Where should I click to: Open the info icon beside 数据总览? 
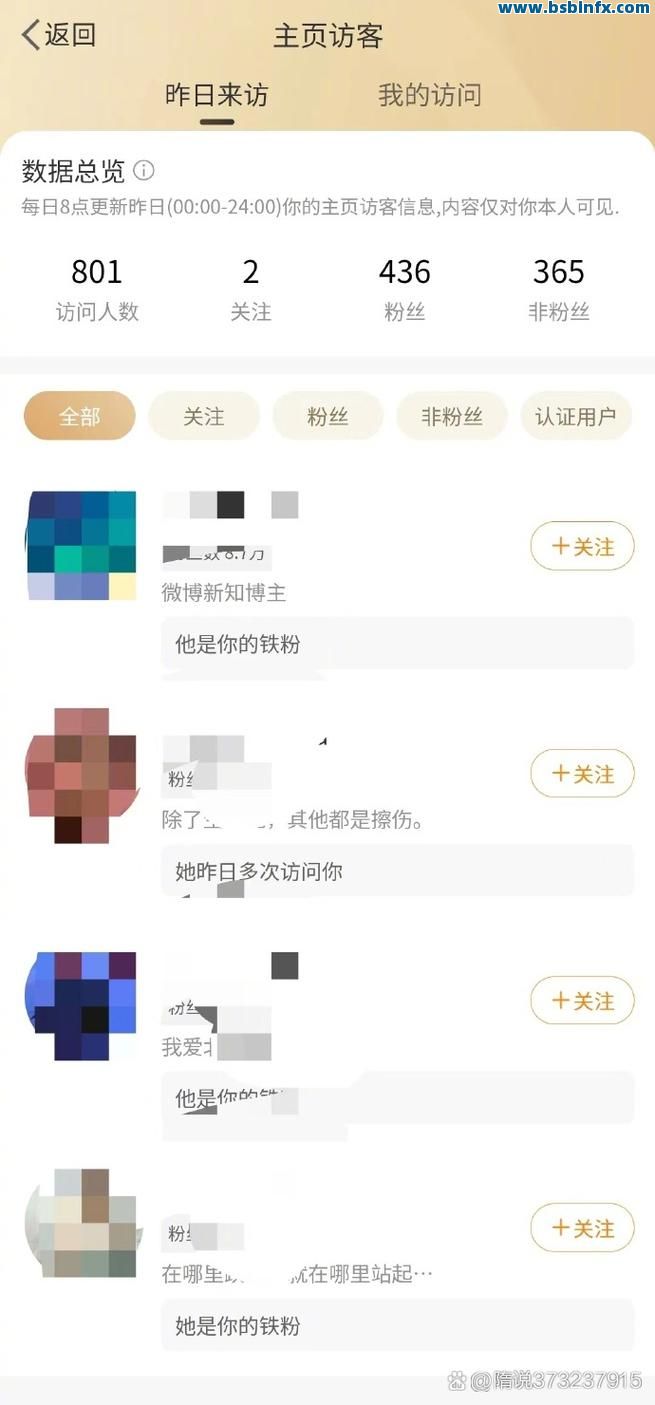click(x=144, y=170)
